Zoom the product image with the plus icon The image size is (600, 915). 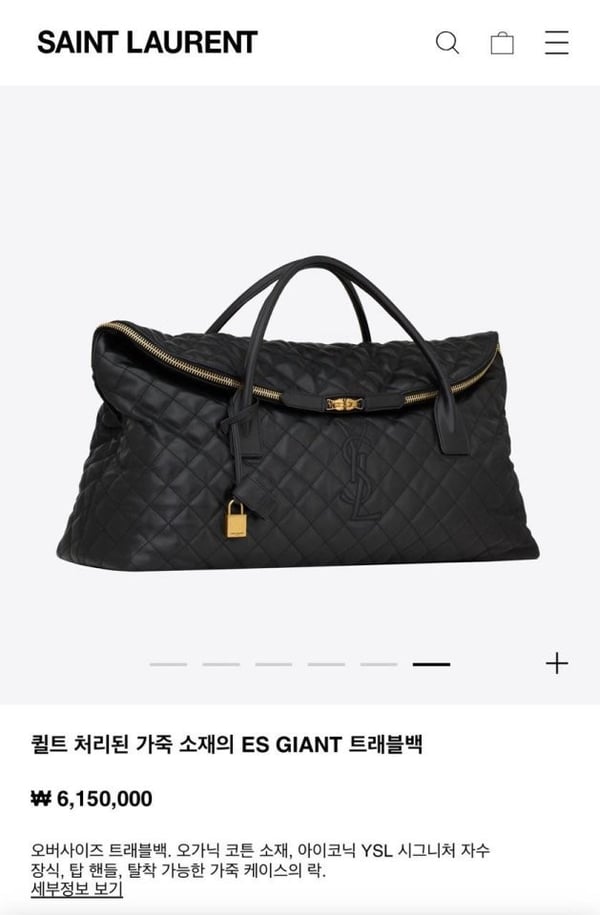[x=556, y=663]
